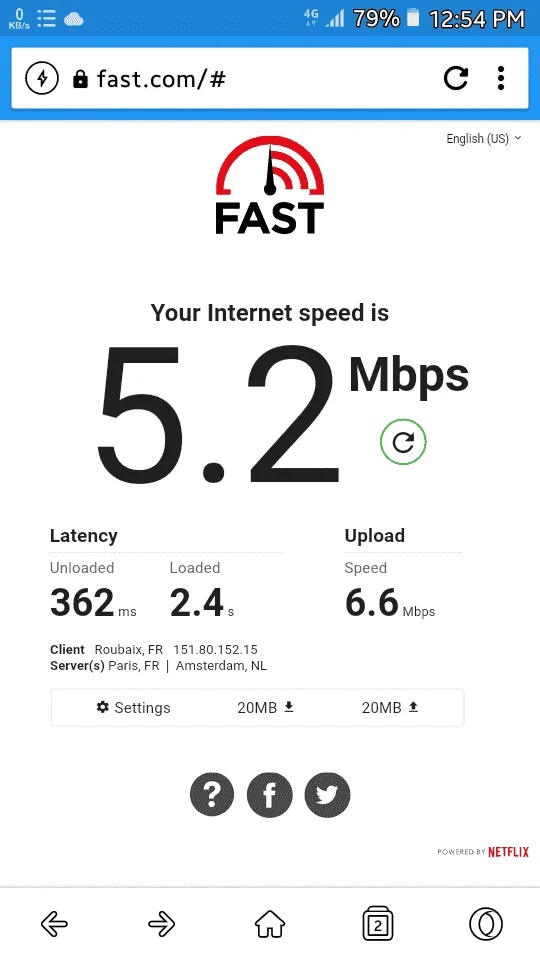This screenshot has height=960, width=540.
Task: Open the English (US) language dropdown
Action: pos(484,138)
